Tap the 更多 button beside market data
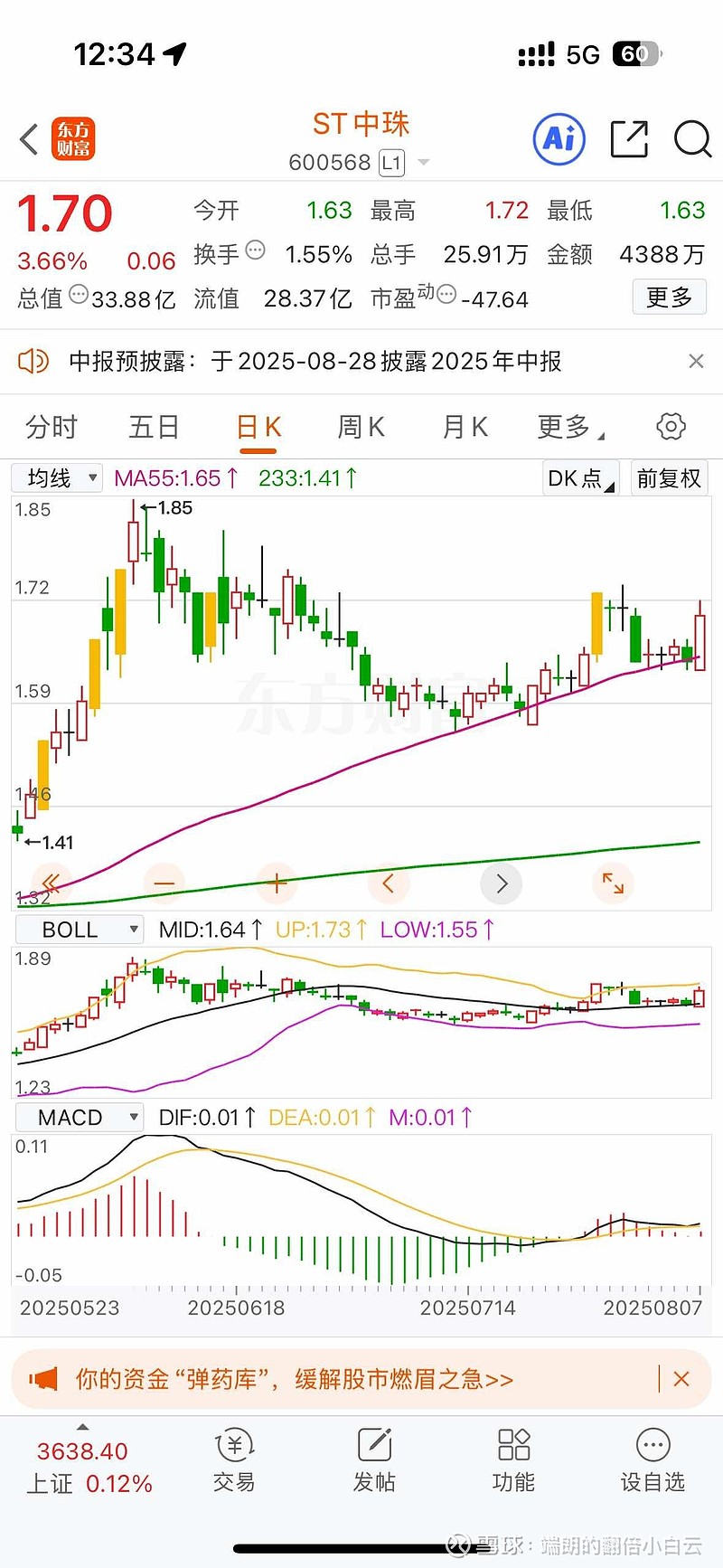The image size is (723, 1568). coord(670,298)
